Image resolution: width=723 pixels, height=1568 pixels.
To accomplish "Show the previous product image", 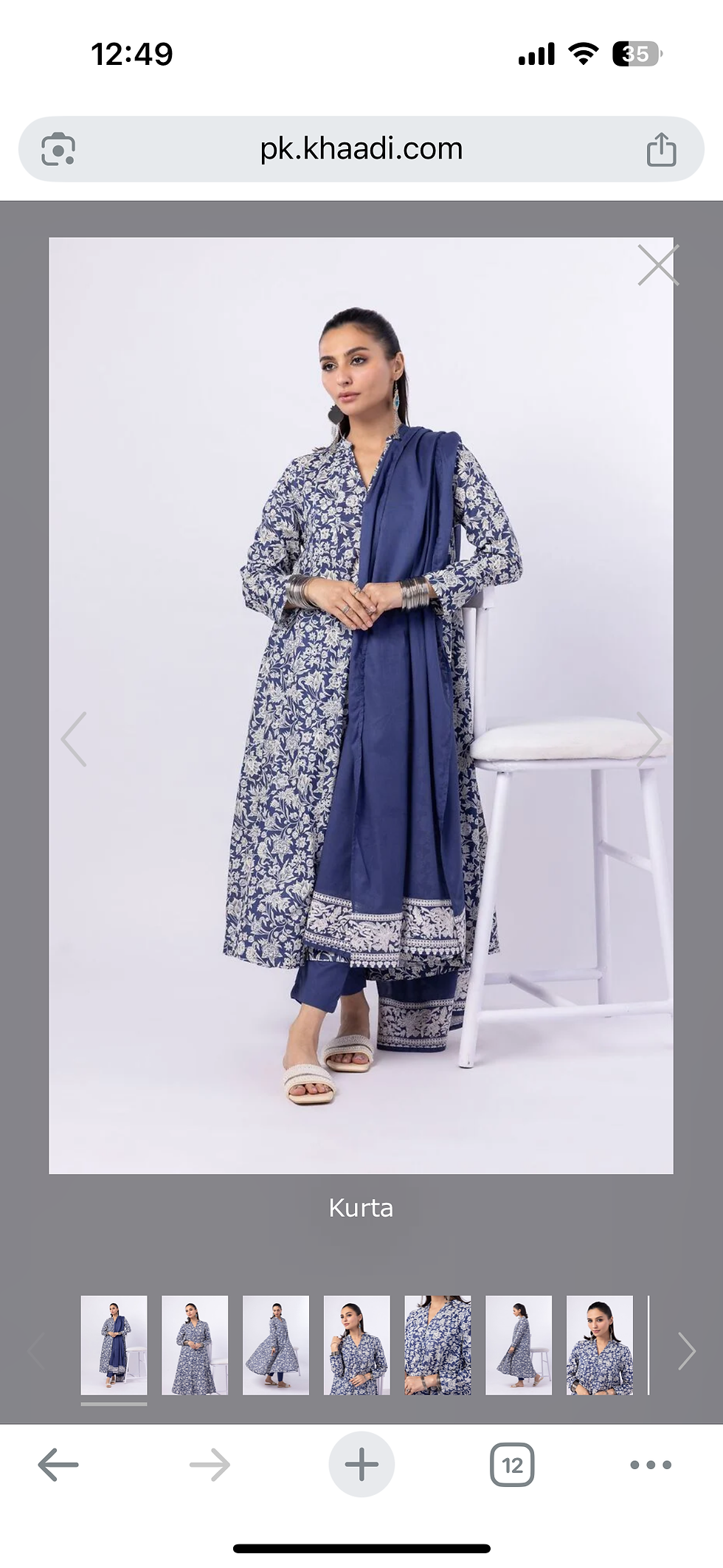I will [74, 739].
